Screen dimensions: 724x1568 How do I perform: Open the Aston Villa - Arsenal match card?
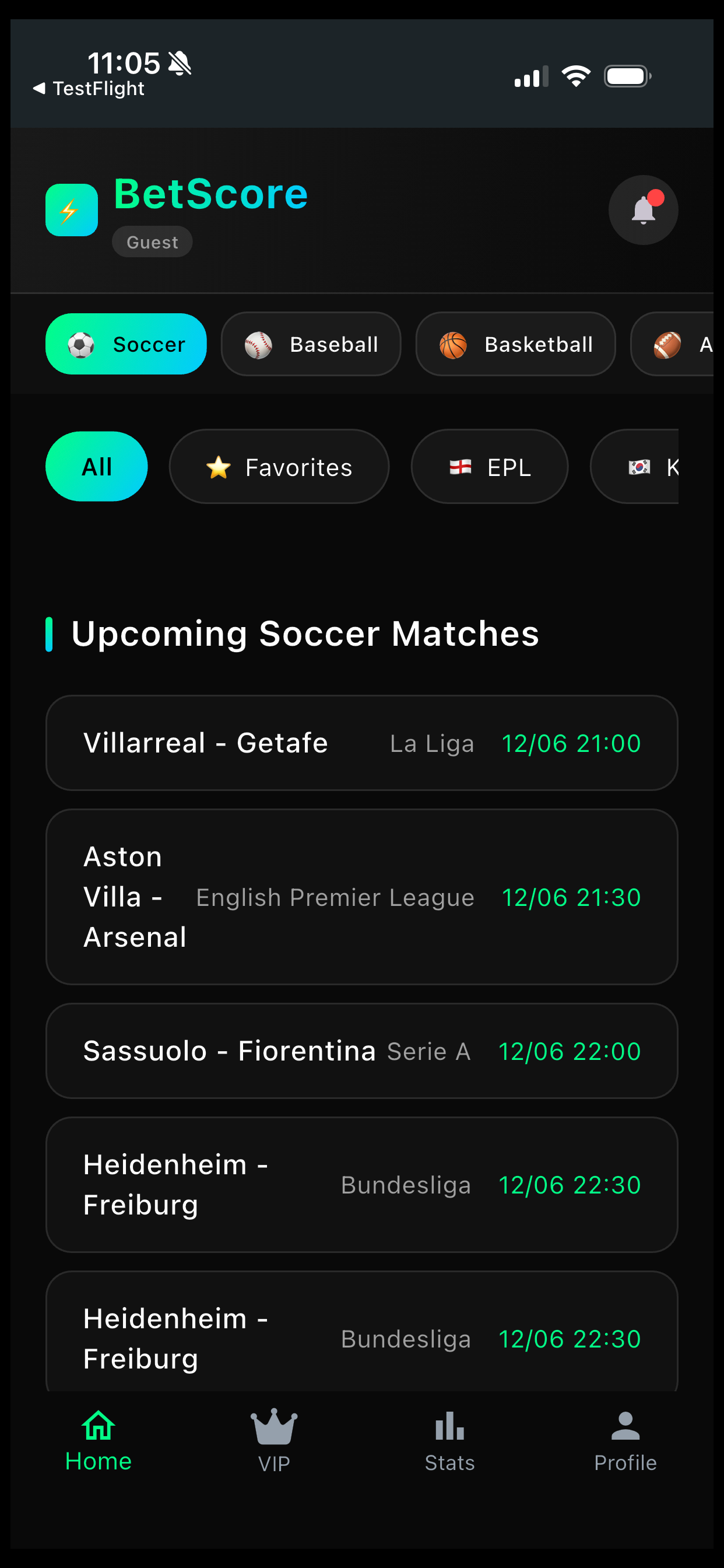pos(362,896)
